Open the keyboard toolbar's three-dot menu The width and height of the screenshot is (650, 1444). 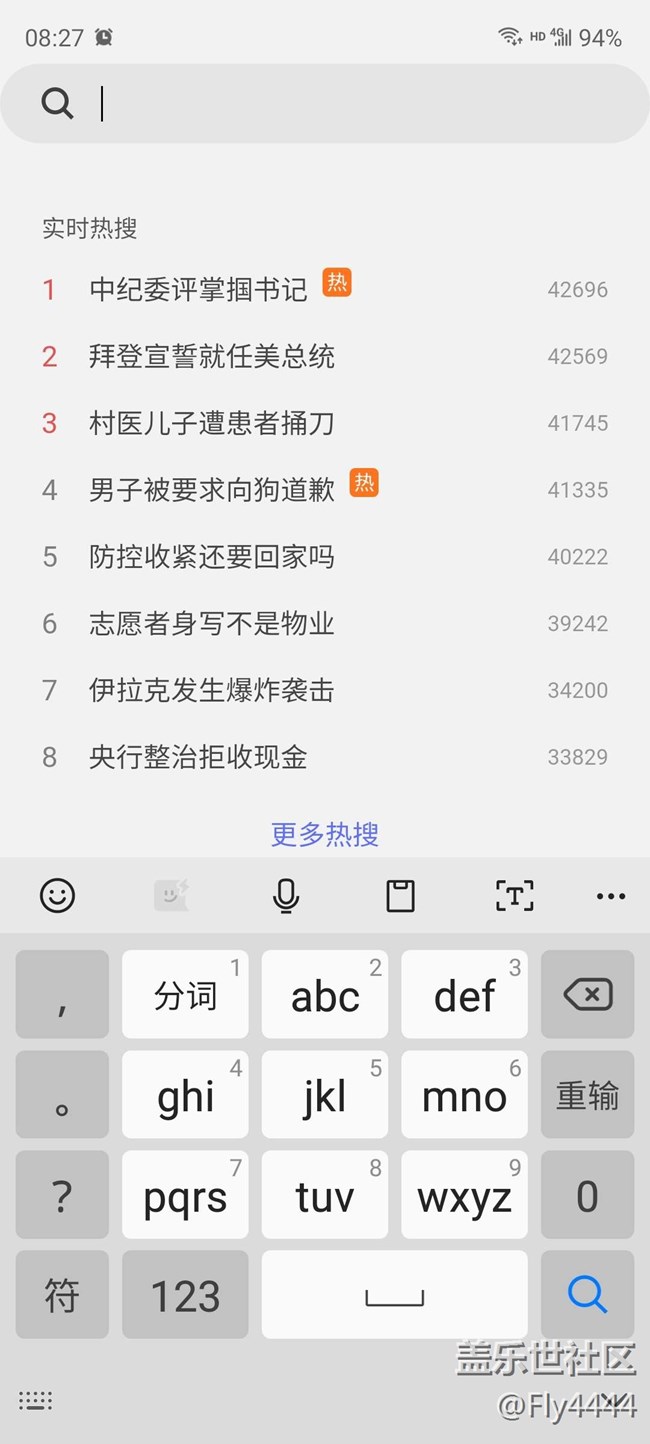point(610,896)
